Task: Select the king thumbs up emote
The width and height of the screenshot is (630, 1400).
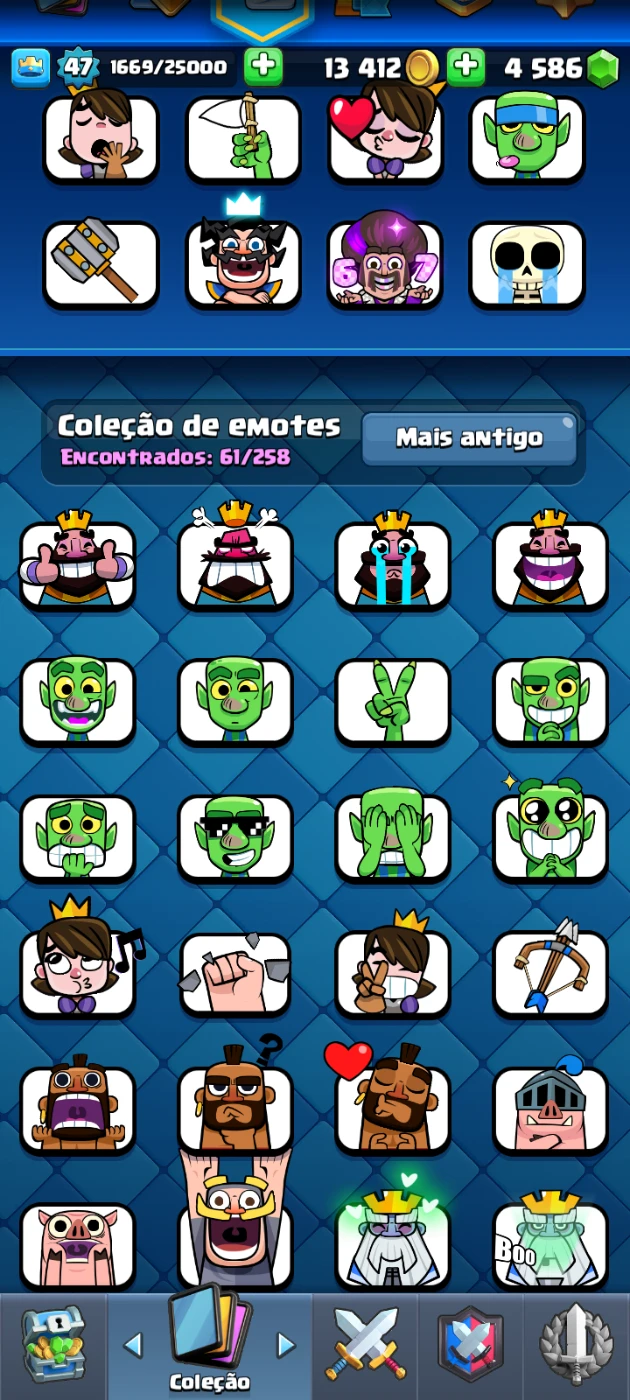Action: [78, 565]
